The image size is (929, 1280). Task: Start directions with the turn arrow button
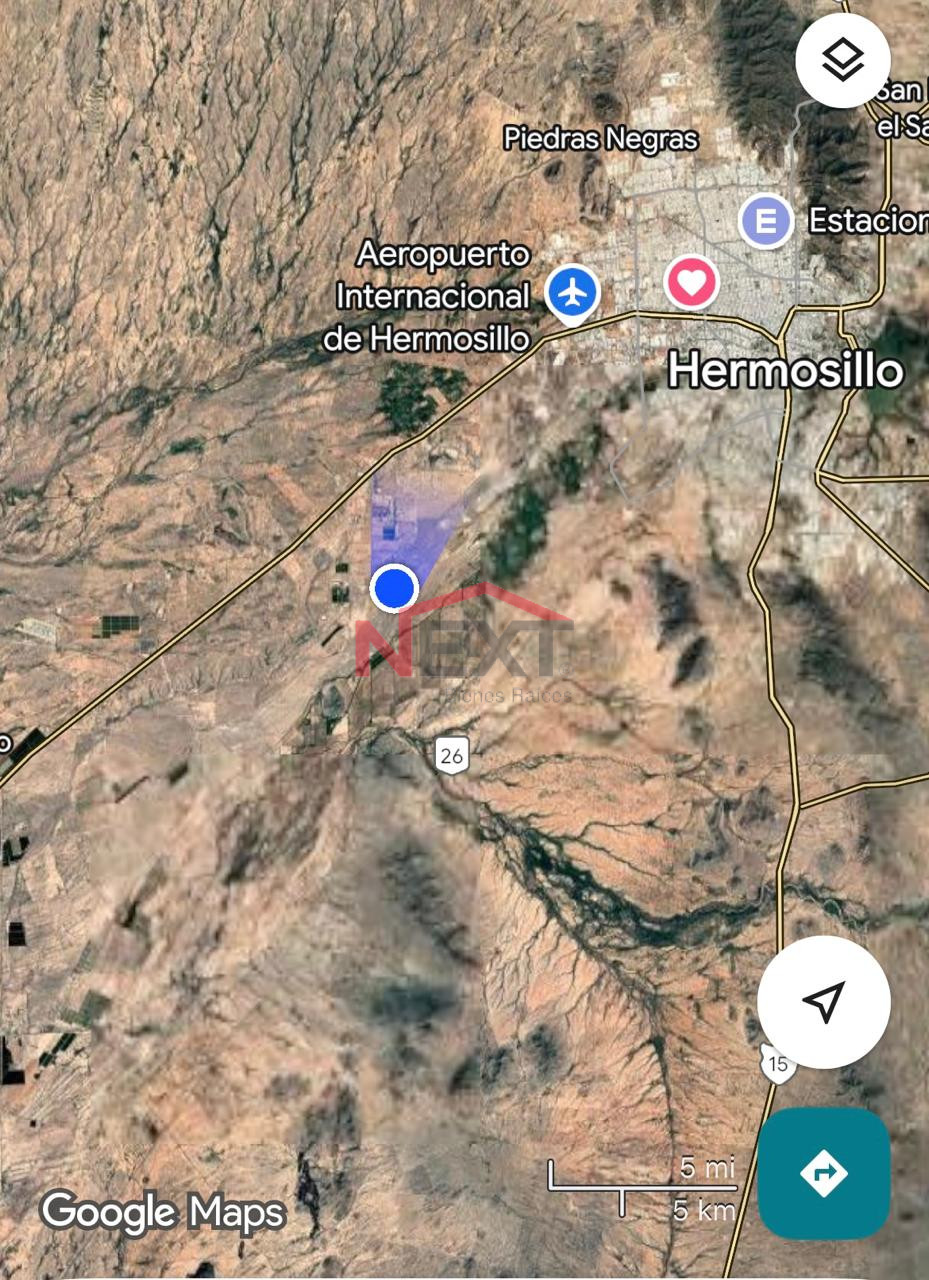point(823,1172)
